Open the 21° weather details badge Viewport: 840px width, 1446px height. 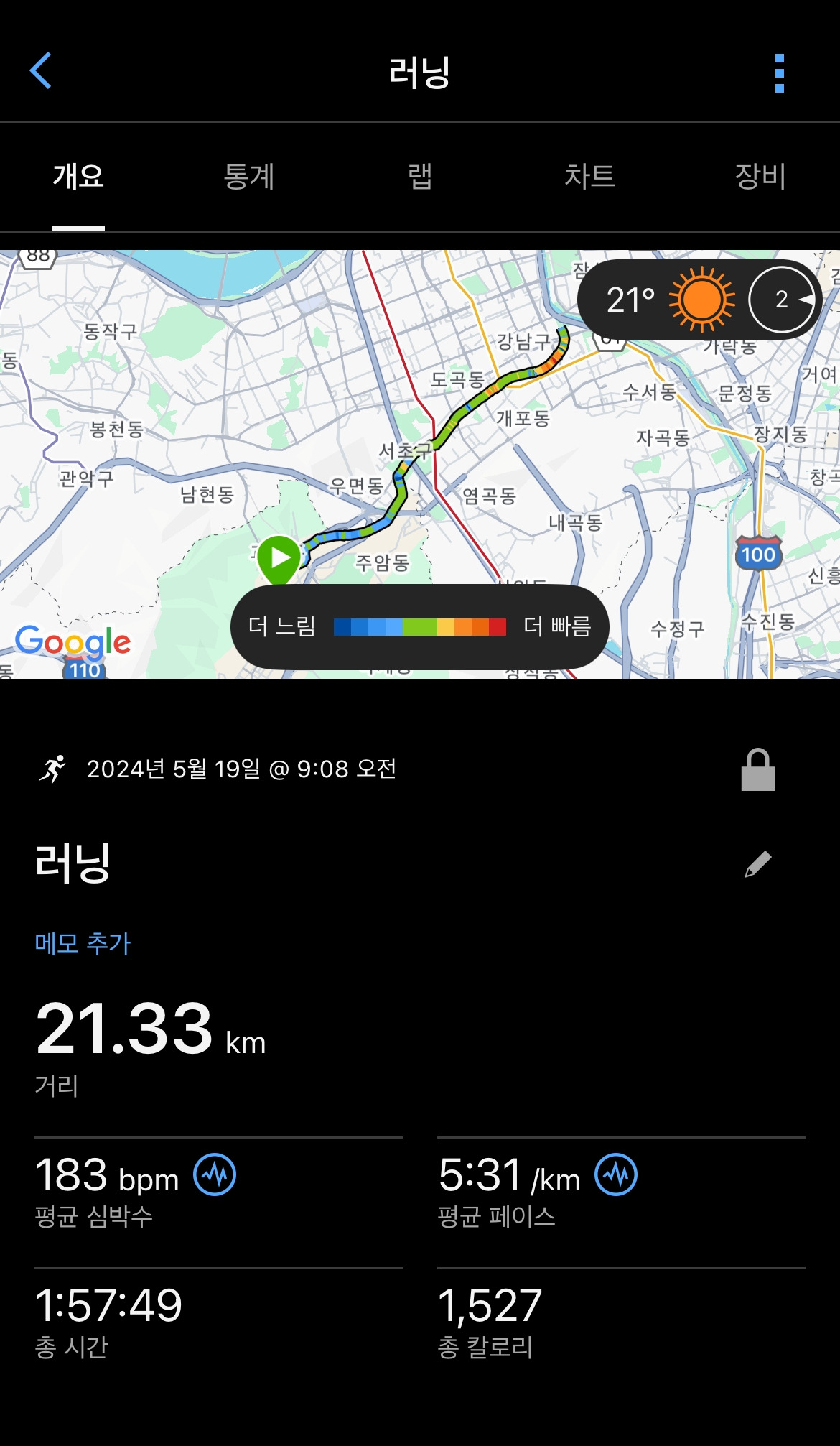[x=700, y=300]
